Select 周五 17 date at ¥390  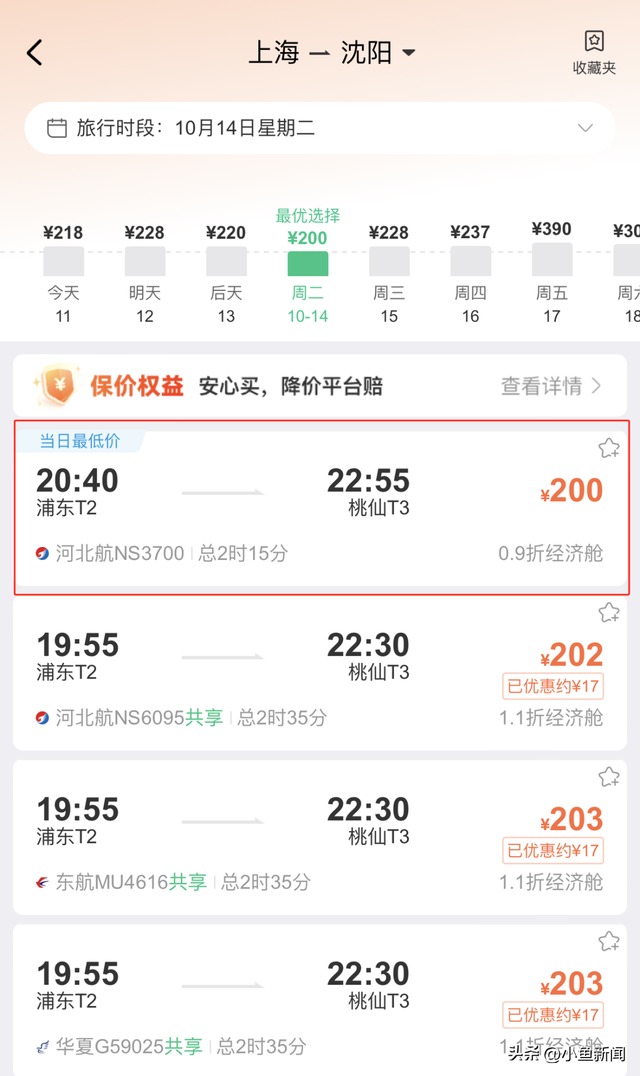552,272
